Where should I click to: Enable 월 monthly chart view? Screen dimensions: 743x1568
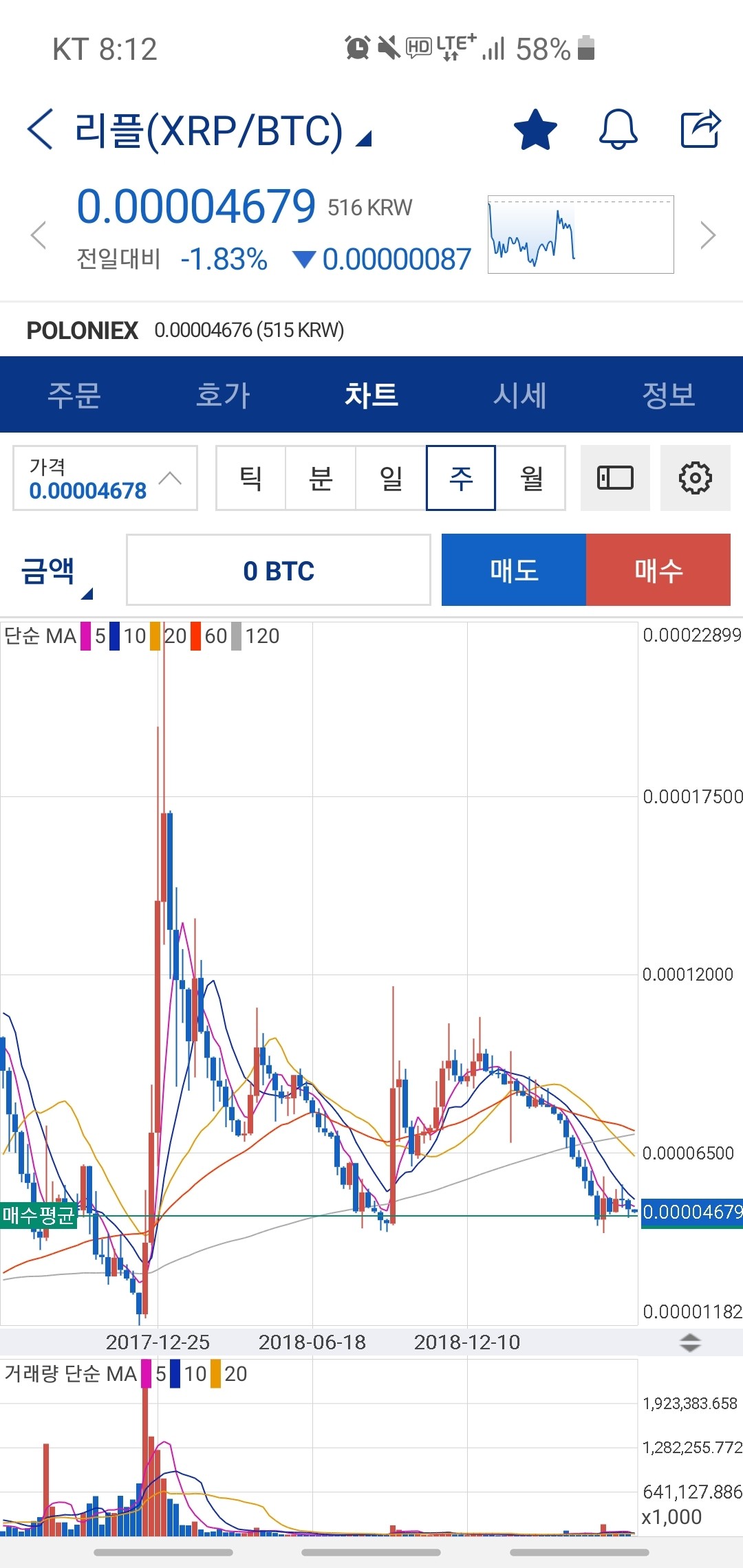532,478
